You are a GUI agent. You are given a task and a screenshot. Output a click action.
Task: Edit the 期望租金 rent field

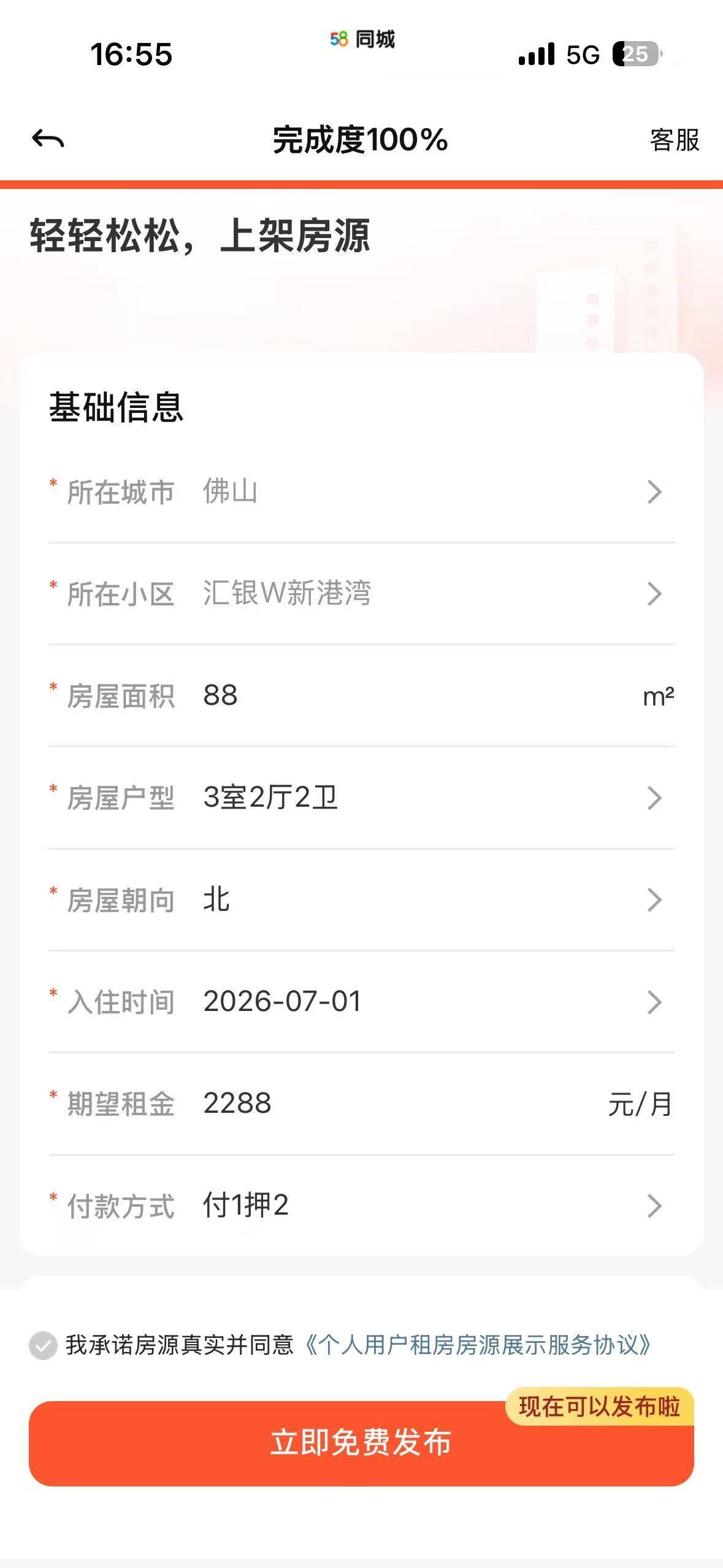[362, 1104]
